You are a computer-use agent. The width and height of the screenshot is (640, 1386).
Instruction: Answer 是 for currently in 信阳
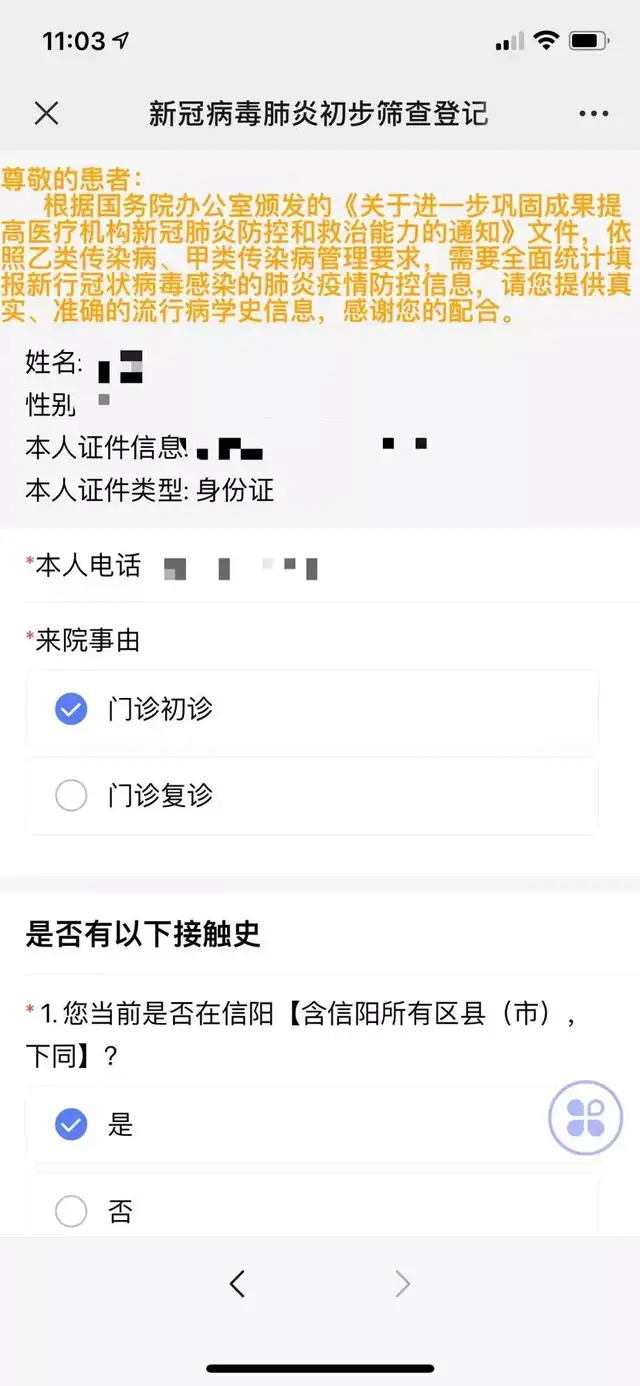(312, 1125)
